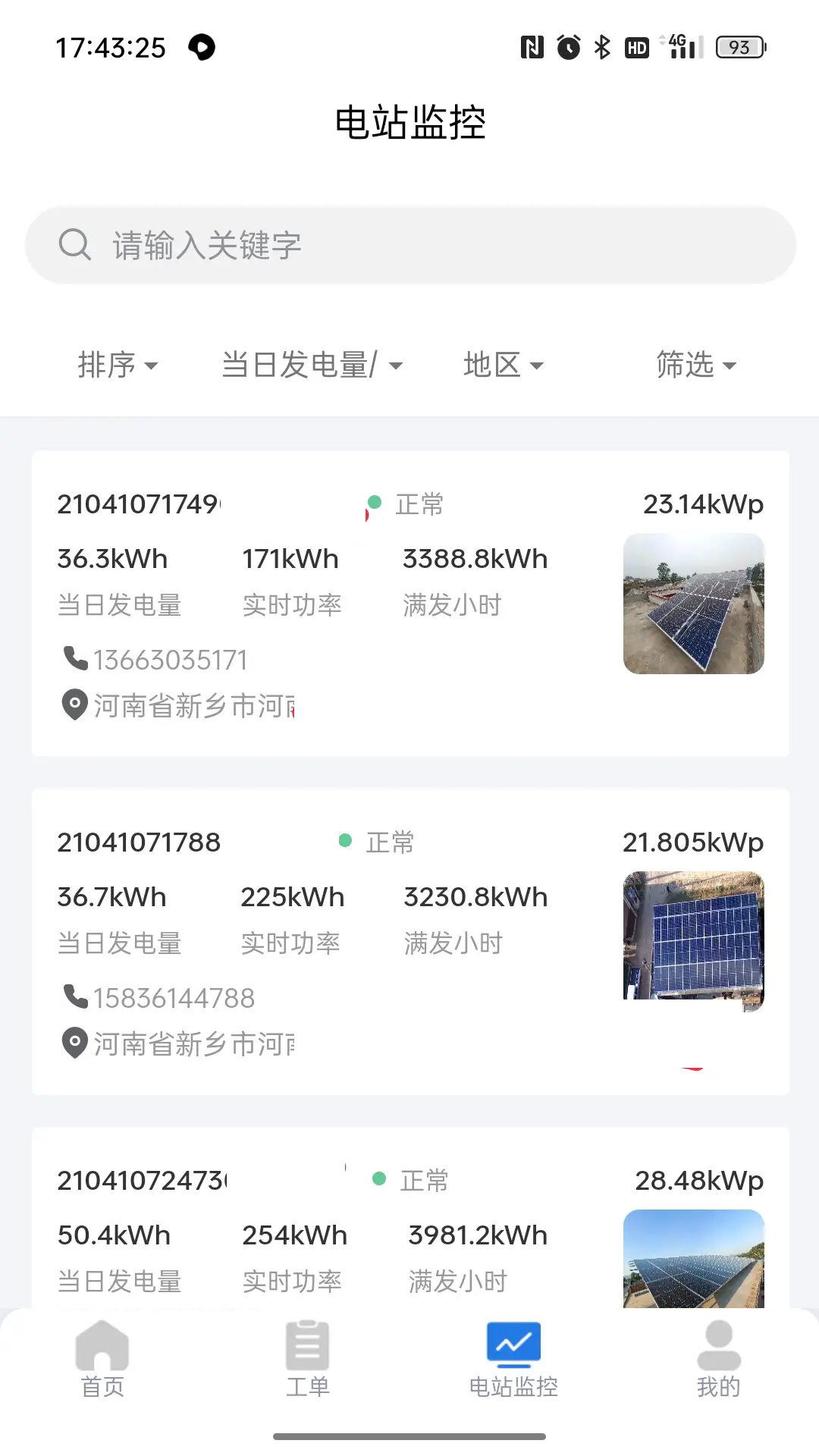The width and height of the screenshot is (819, 1456).
Task: Tap the station number 21041071788 link
Action: click(x=139, y=842)
